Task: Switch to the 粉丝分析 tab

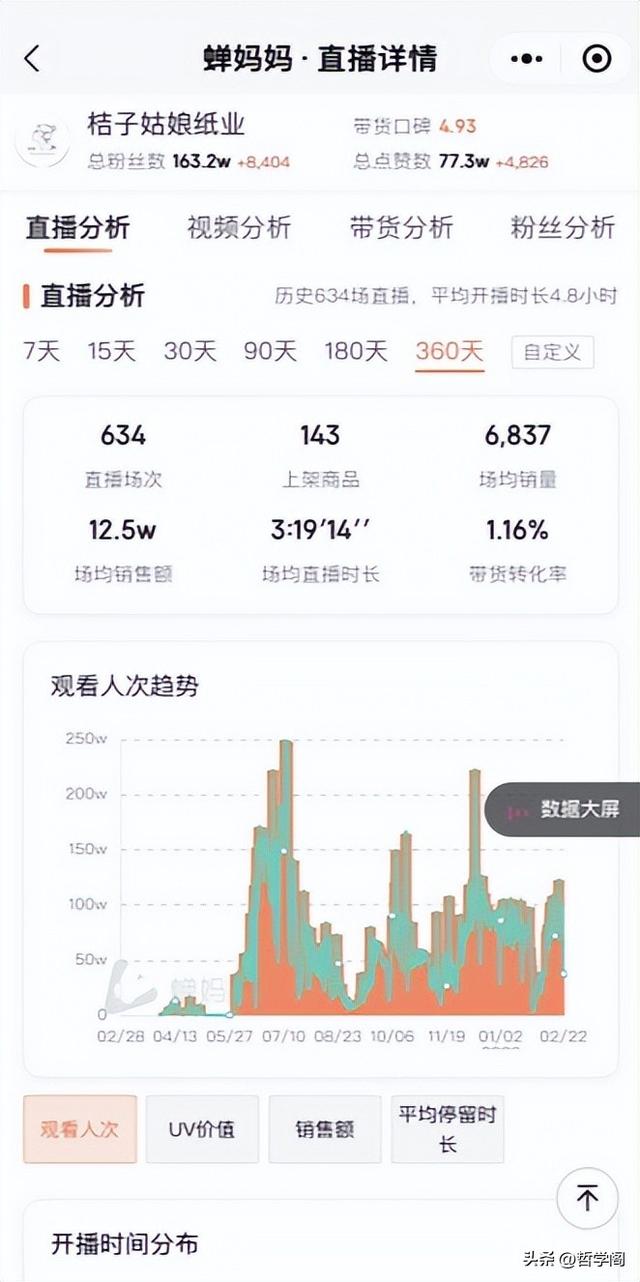Action: coord(562,227)
